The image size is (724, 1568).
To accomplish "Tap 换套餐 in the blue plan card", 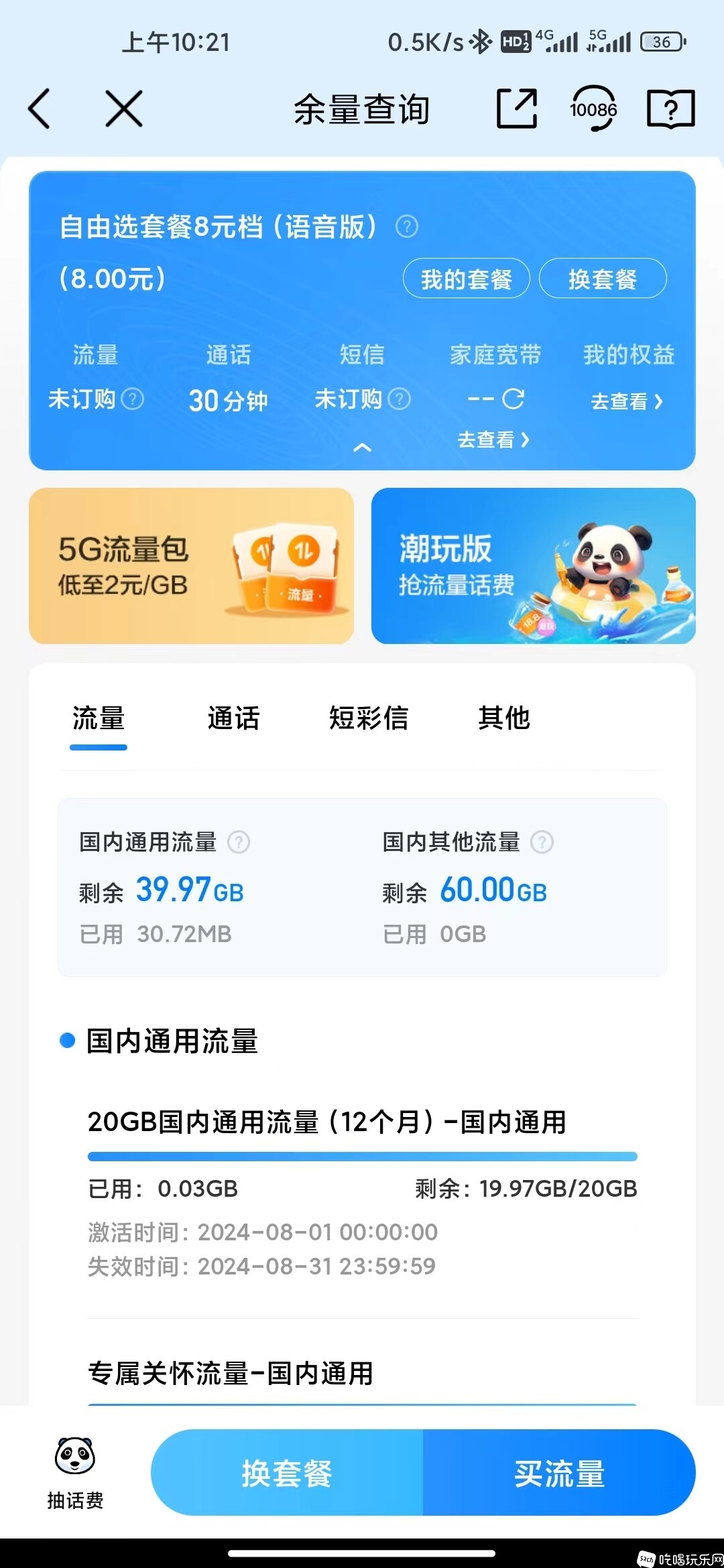I will pos(602,279).
